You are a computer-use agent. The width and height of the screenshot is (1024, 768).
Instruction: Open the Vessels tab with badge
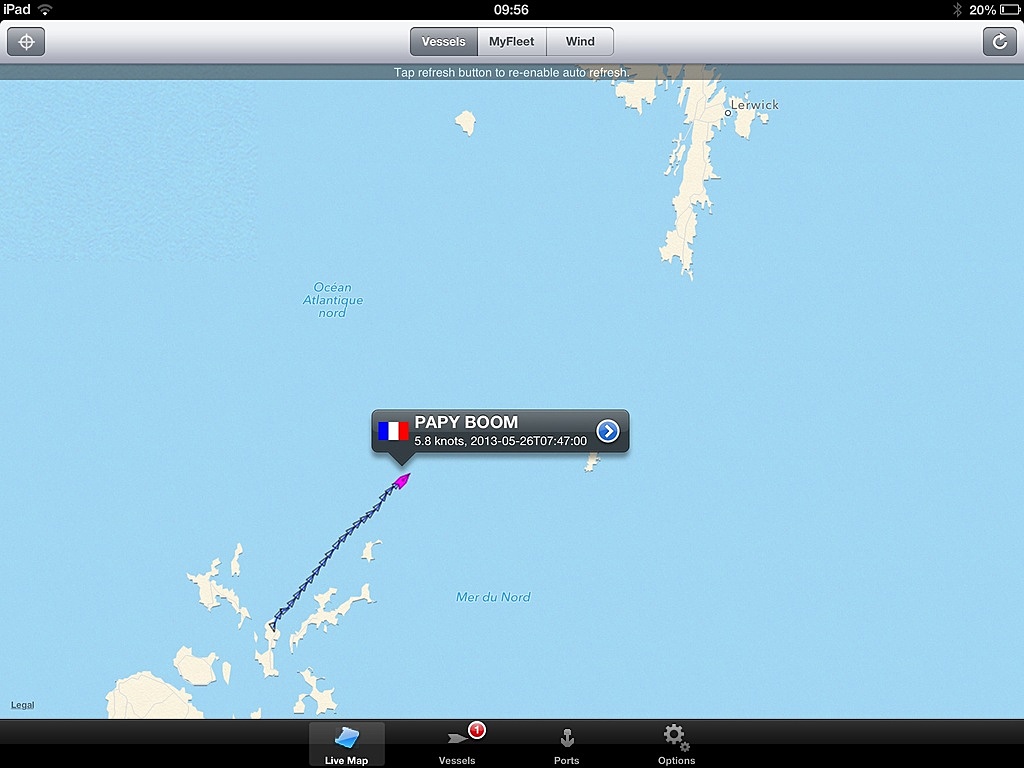458,745
